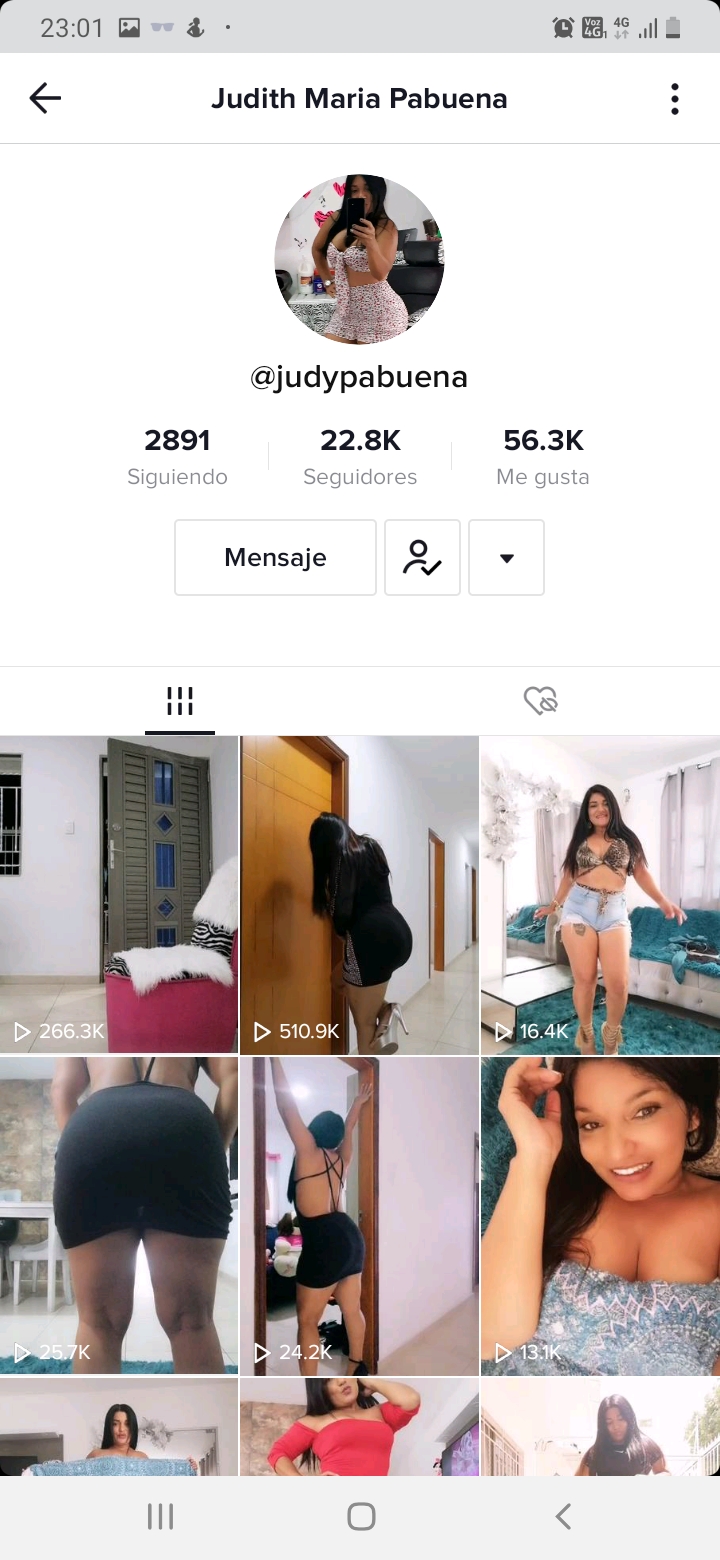Play the video with 266.3K views
Screen dimensions: 720x1560
(x=118, y=895)
